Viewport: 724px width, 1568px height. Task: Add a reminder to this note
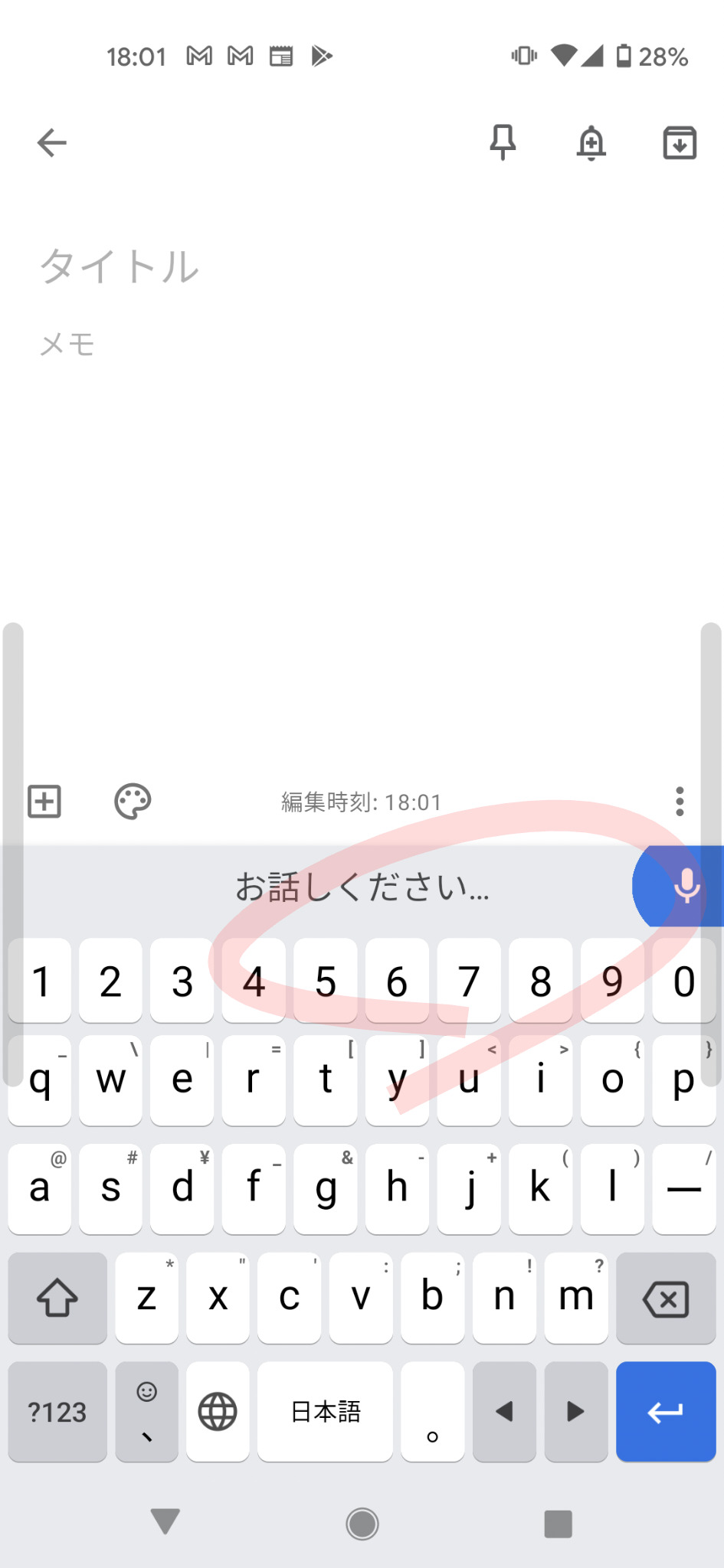pyautogui.click(x=591, y=142)
